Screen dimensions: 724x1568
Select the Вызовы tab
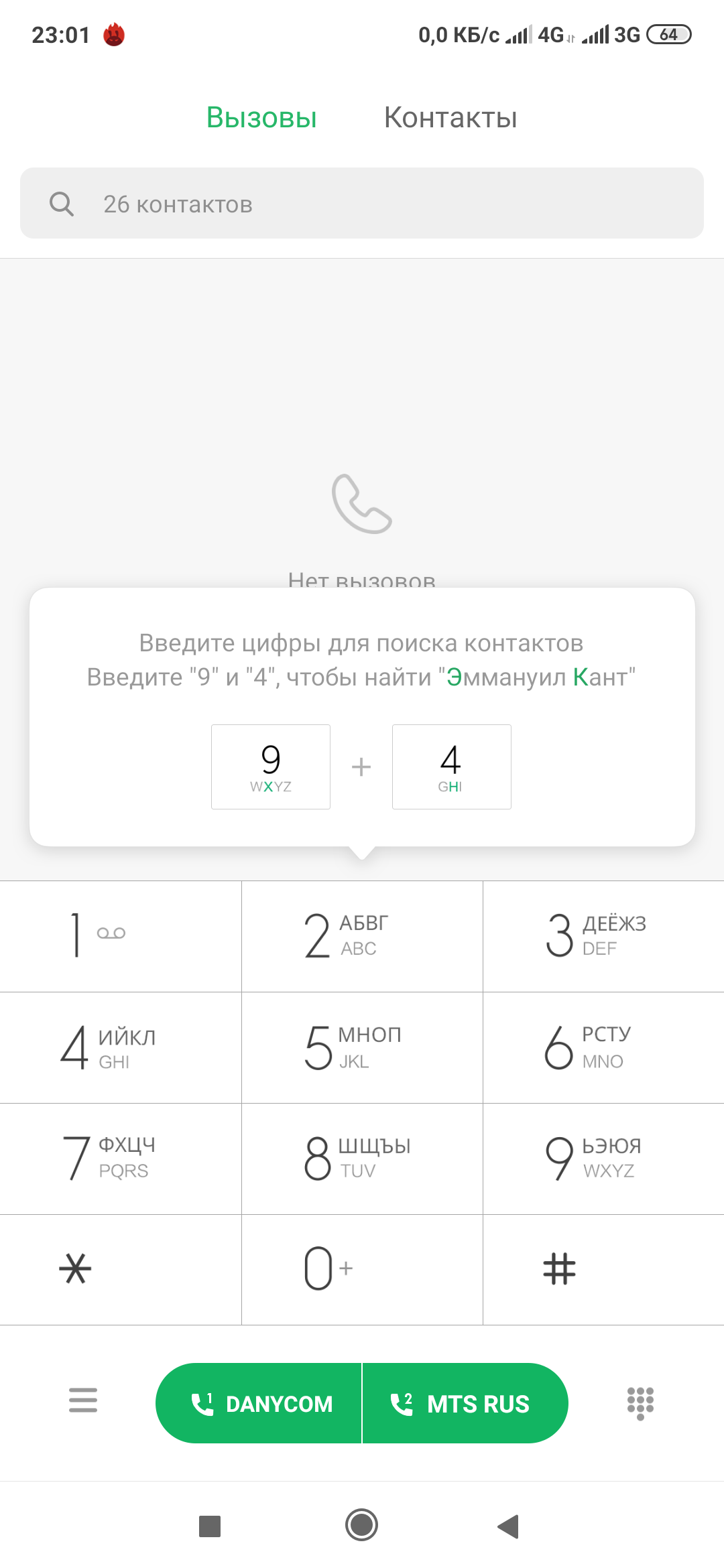pyautogui.click(x=261, y=118)
